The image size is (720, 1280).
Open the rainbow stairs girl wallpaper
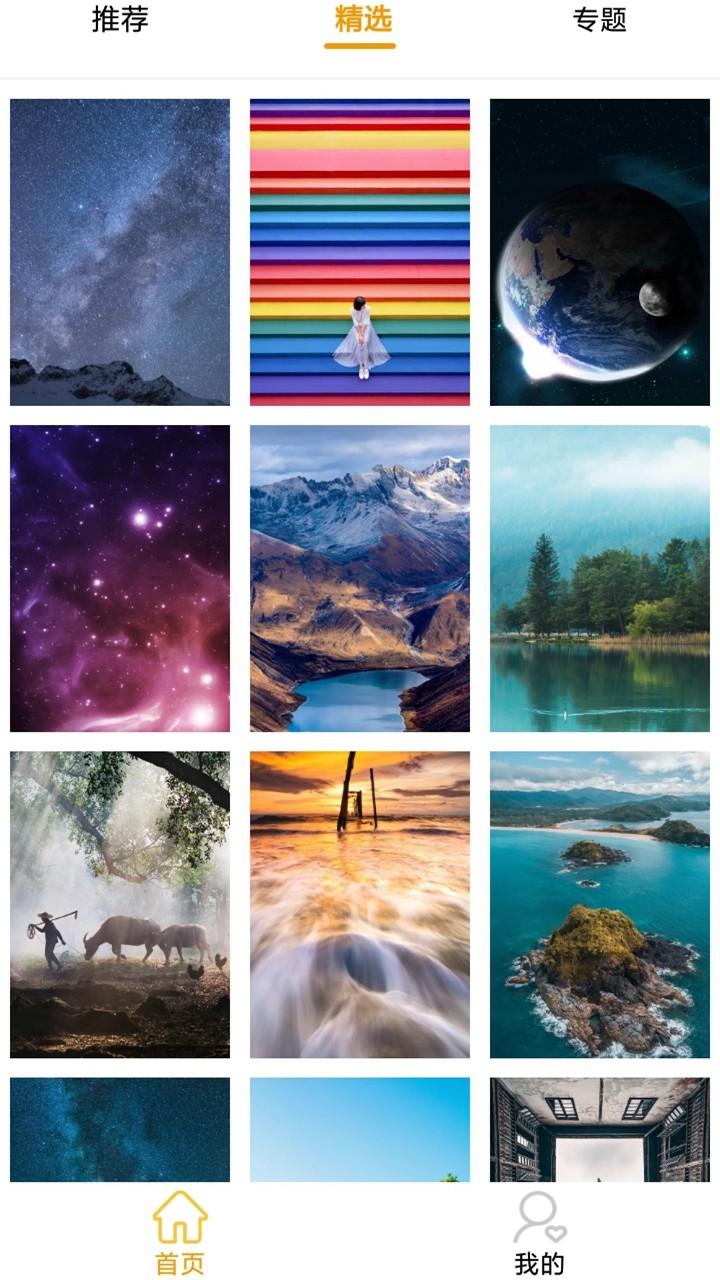(x=360, y=252)
